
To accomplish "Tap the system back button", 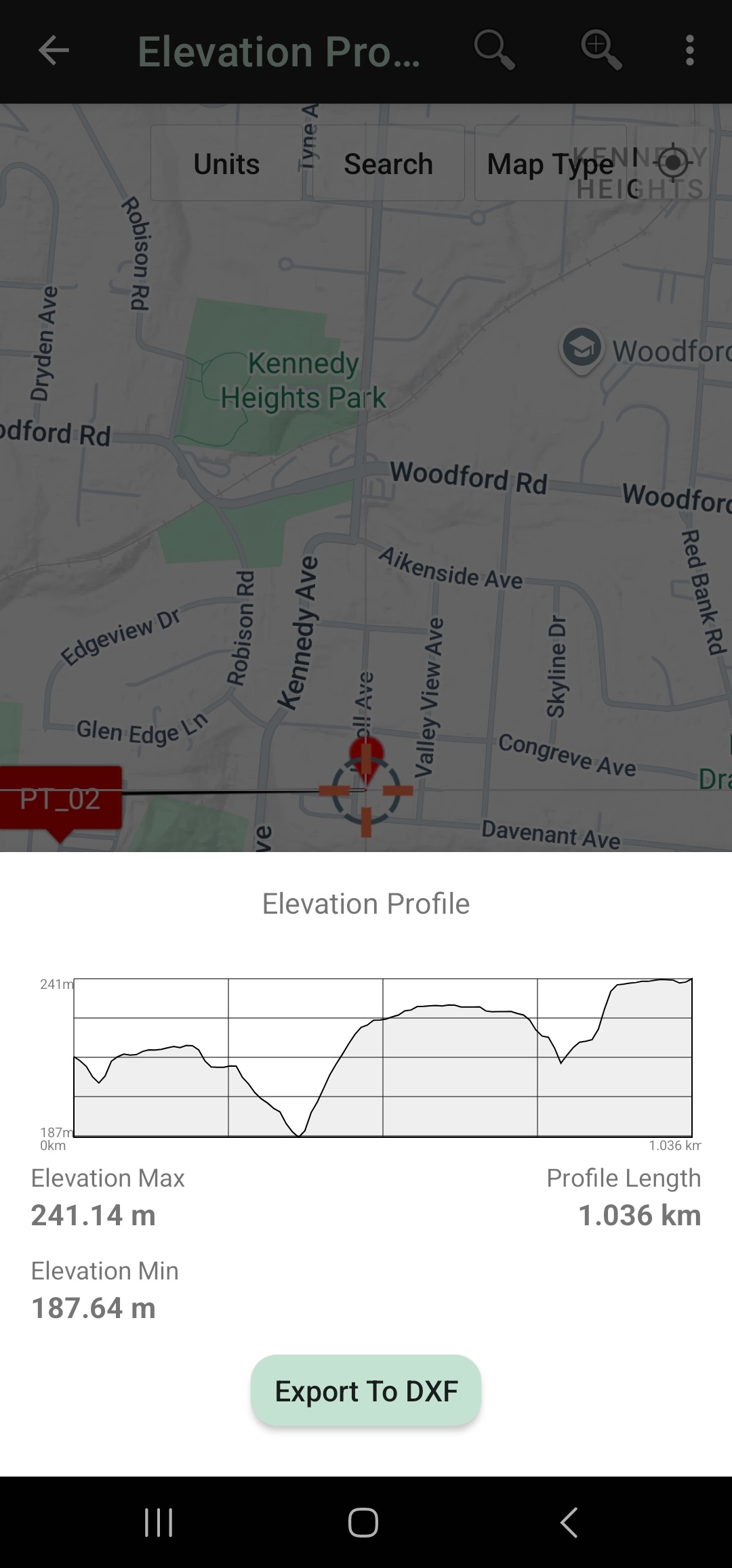I will [x=569, y=1523].
